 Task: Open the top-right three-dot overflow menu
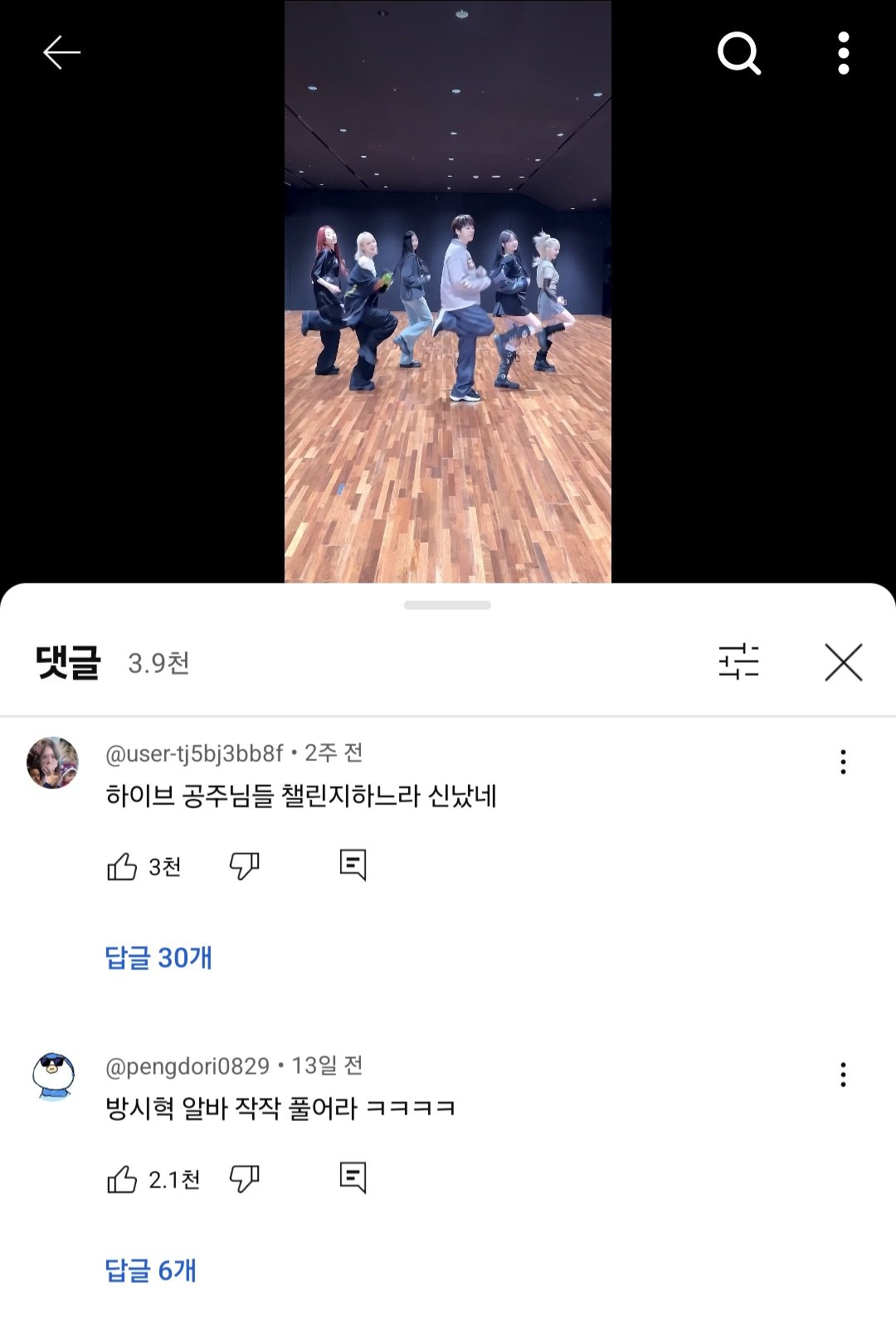(844, 52)
